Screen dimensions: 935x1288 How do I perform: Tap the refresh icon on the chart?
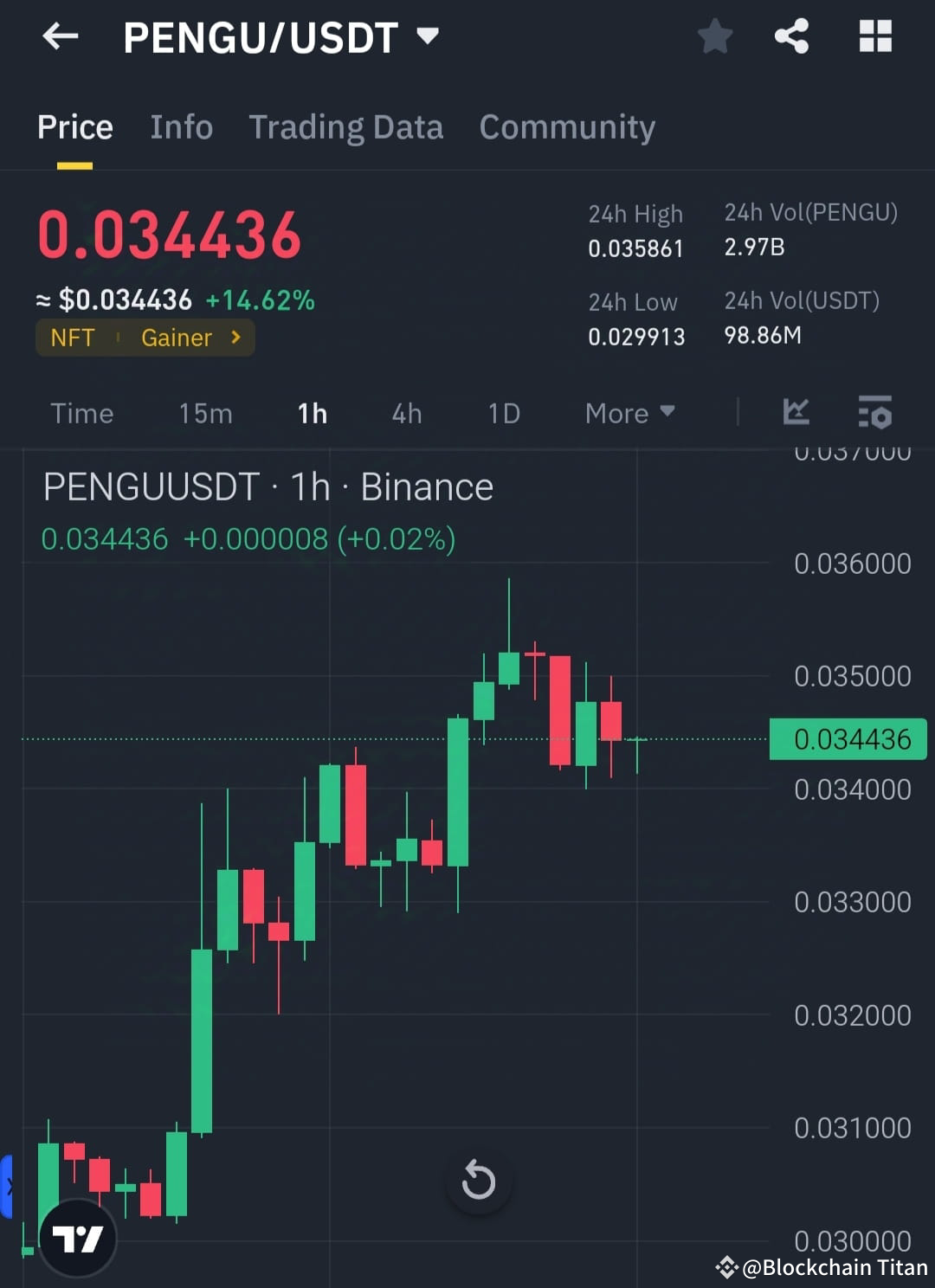tap(479, 1180)
